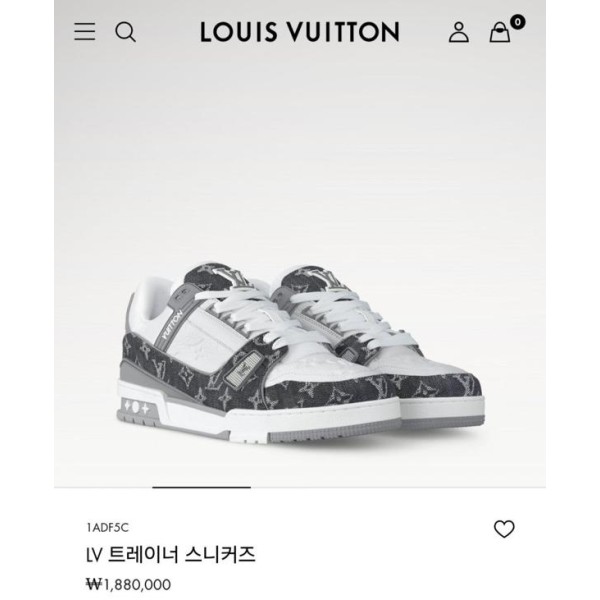The width and height of the screenshot is (600, 600).
Task: View the shopping bag
Action: pyautogui.click(x=500, y=32)
